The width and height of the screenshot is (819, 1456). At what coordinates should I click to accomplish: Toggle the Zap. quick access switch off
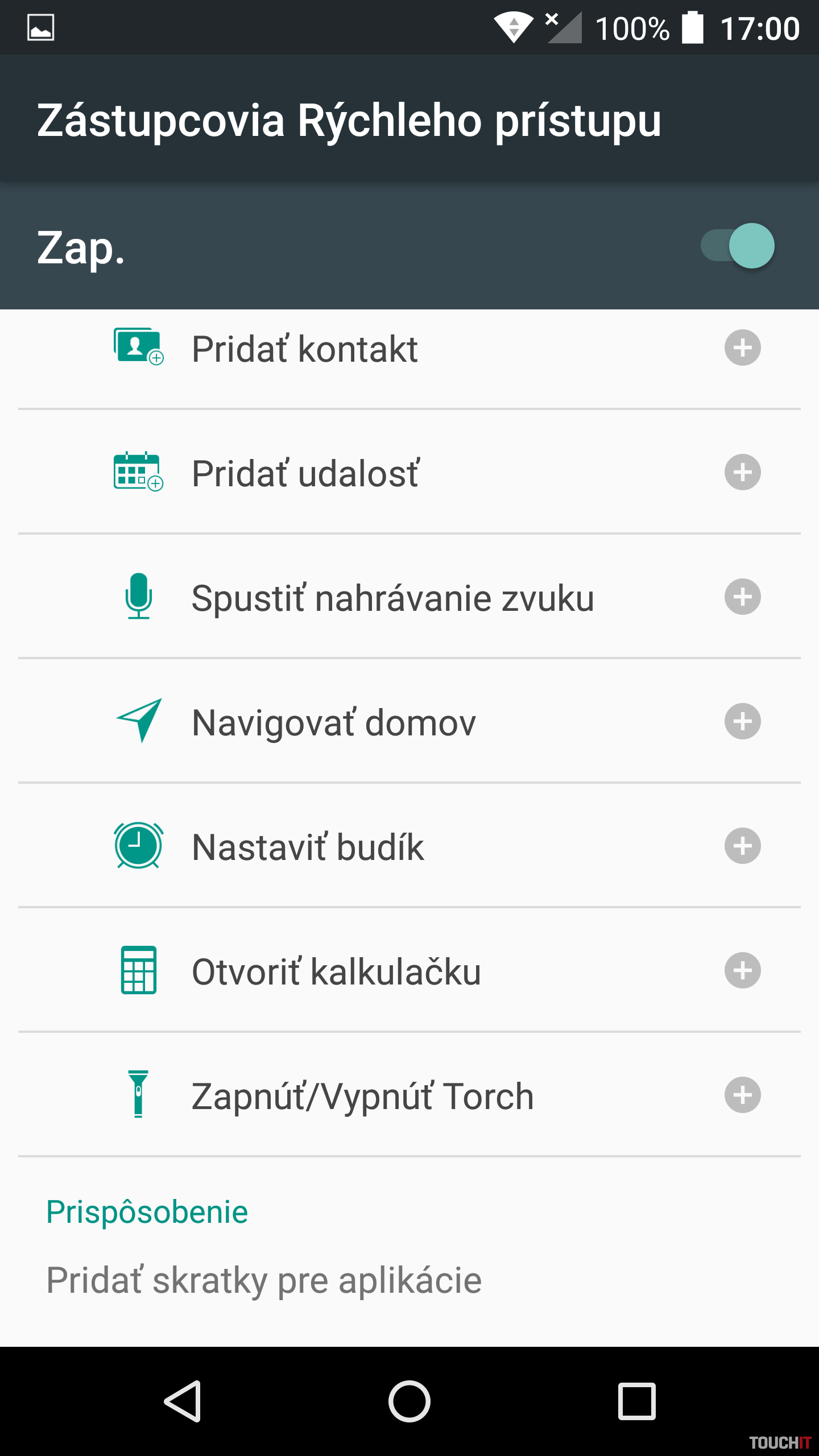[x=738, y=246]
